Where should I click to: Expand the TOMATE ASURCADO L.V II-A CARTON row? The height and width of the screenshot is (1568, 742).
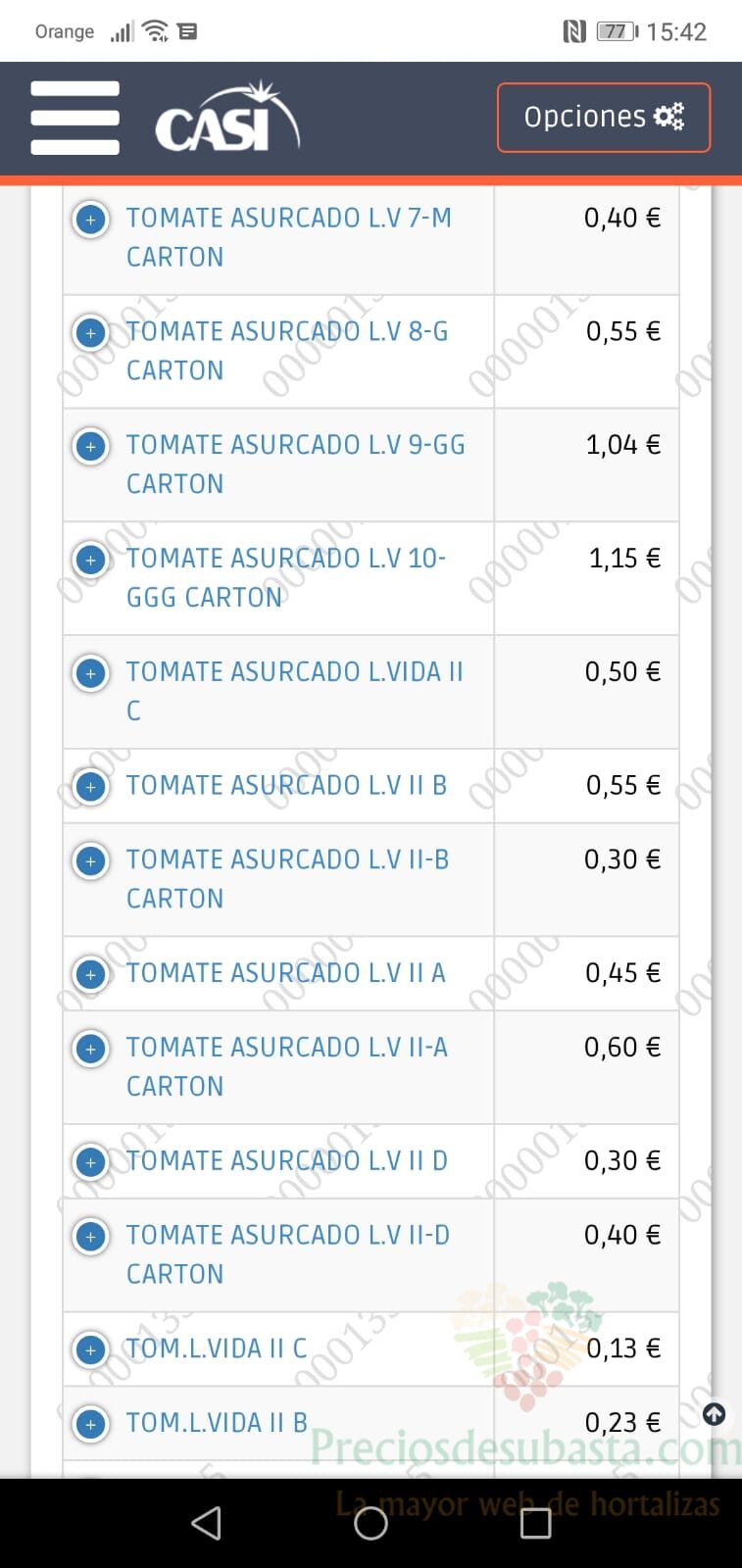(x=90, y=1050)
